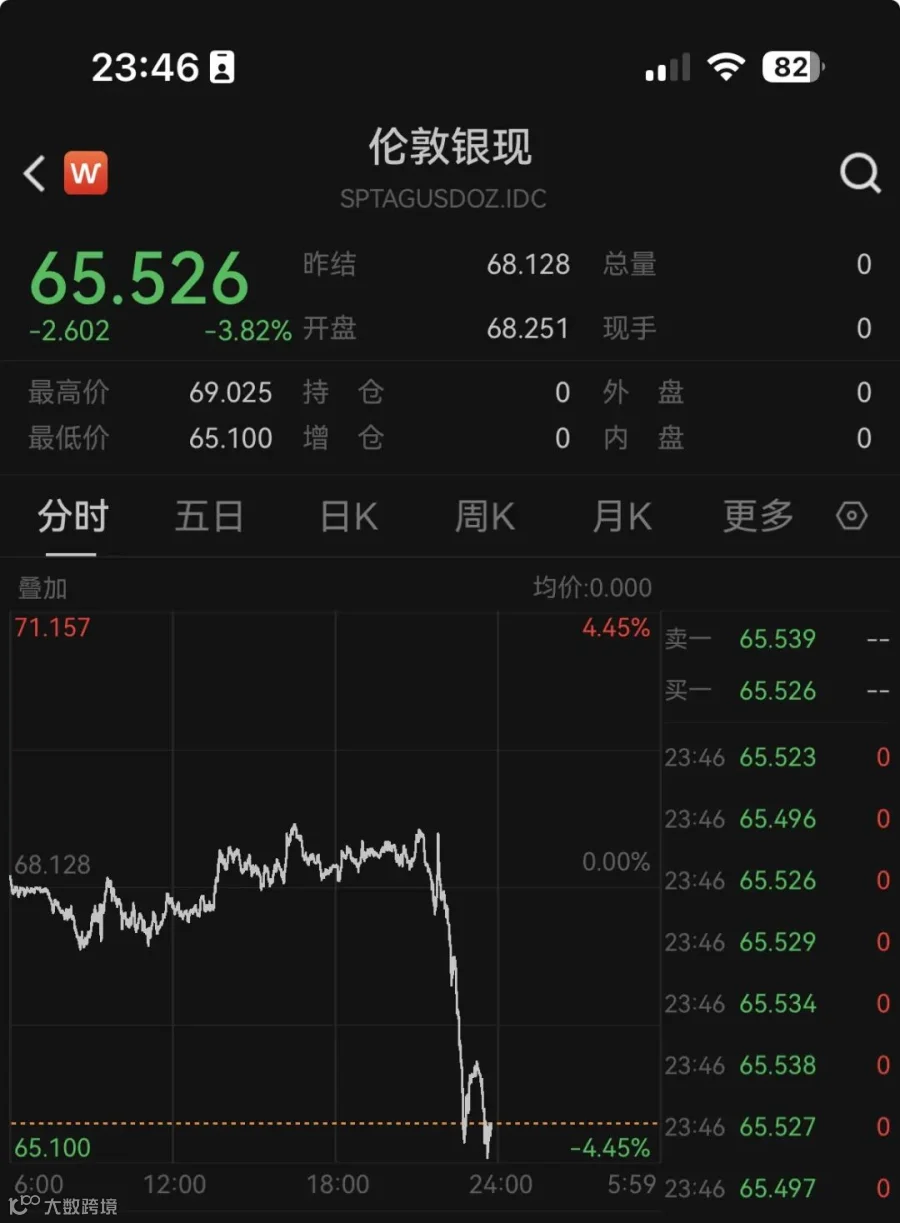Image resolution: width=900 pixels, height=1223 pixels.
Task: Tap 叠加 to overlay another symbol
Action: click(42, 588)
